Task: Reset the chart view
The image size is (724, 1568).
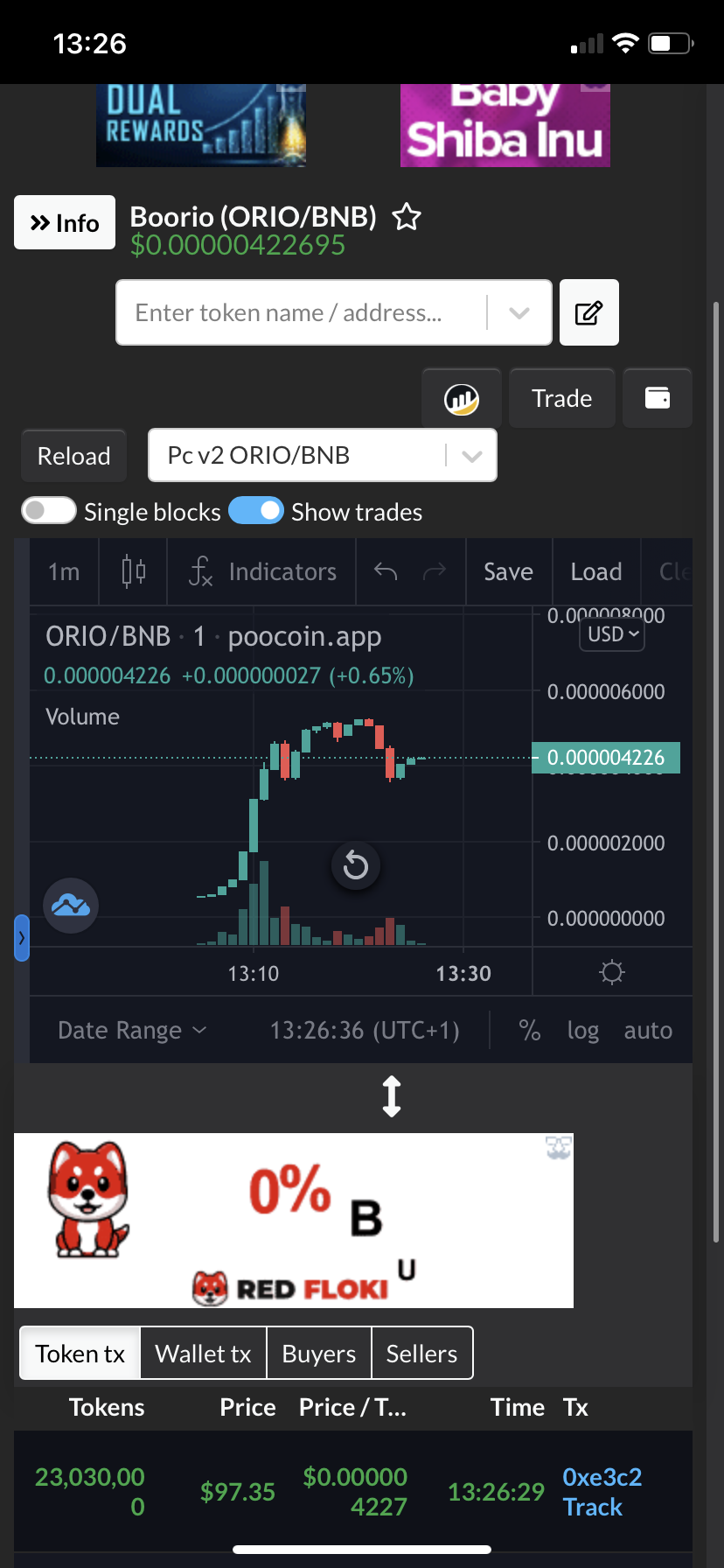Action: click(x=356, y=866)
